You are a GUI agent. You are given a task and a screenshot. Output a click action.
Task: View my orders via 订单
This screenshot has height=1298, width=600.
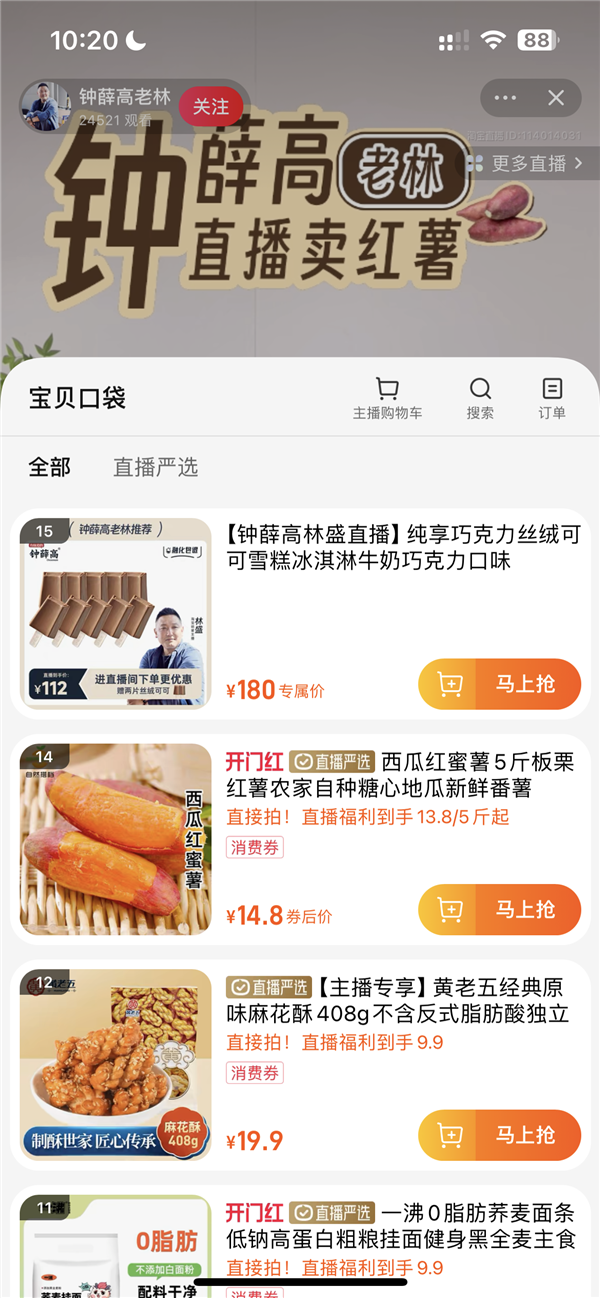552,397
